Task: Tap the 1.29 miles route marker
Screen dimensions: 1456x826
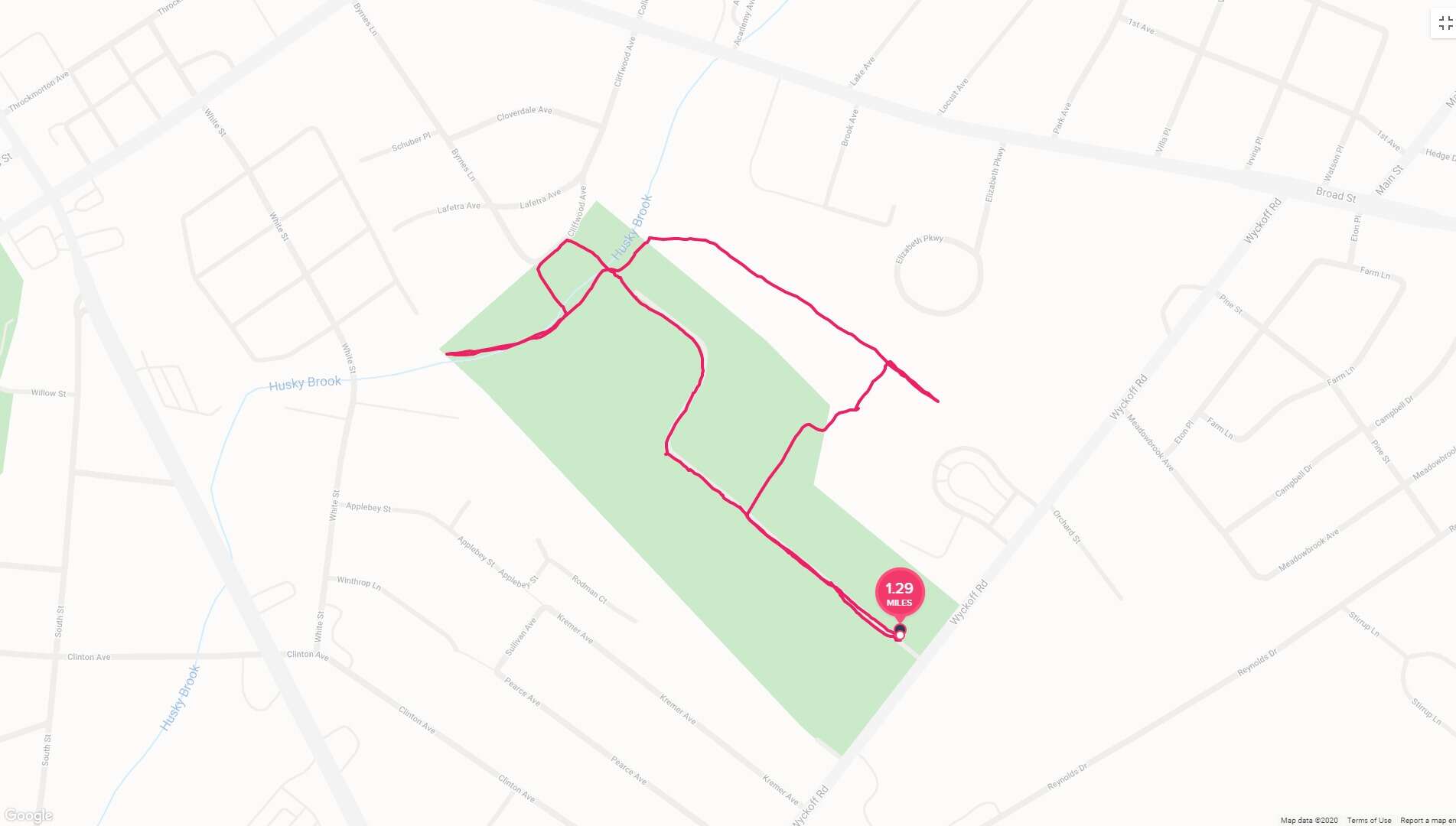Action: point(899,593)
